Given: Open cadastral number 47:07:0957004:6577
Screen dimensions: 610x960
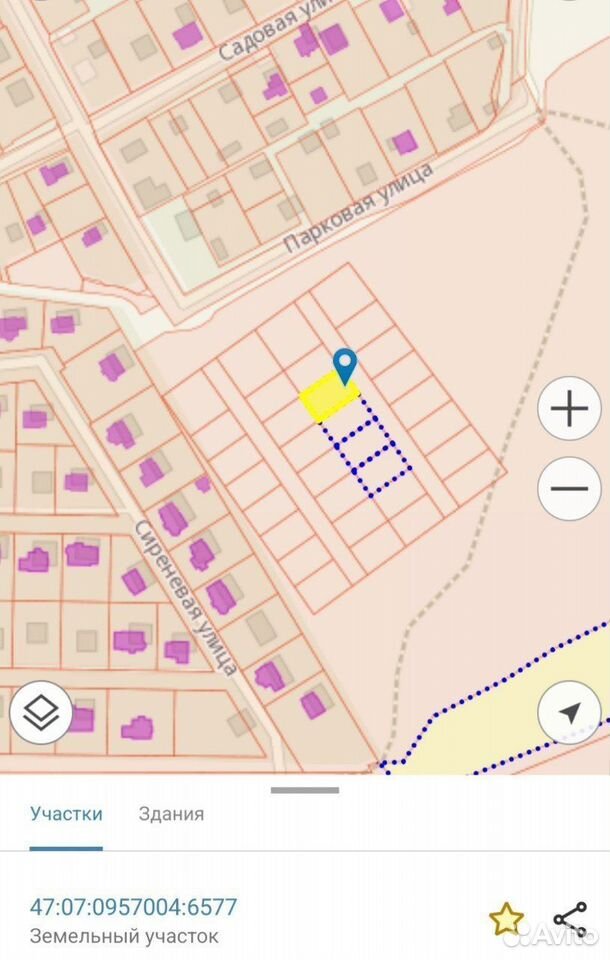Looking at the screenshot, I should [134, 907].
